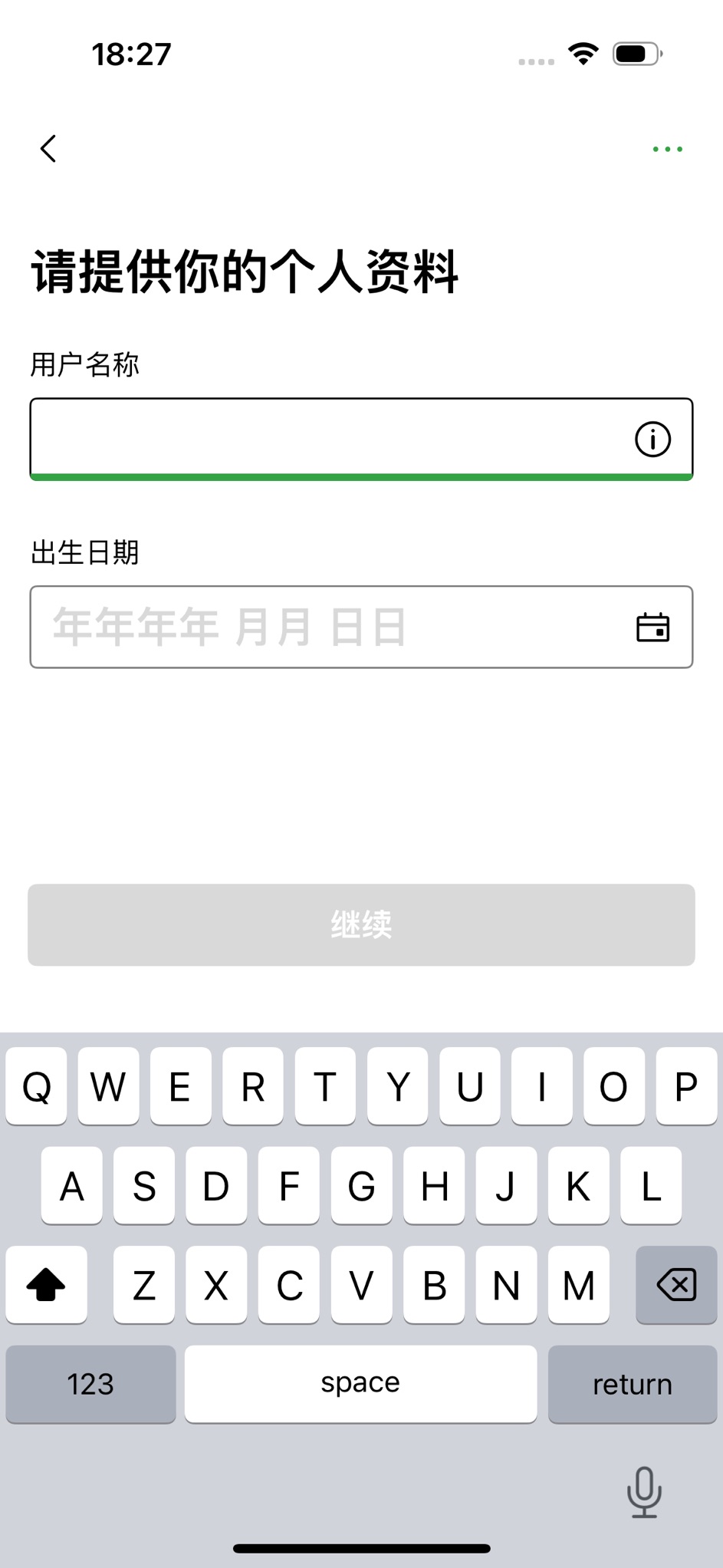723x1568 pixels.
Task: Go back to the previous screen
Action: (x=48, y=149)
